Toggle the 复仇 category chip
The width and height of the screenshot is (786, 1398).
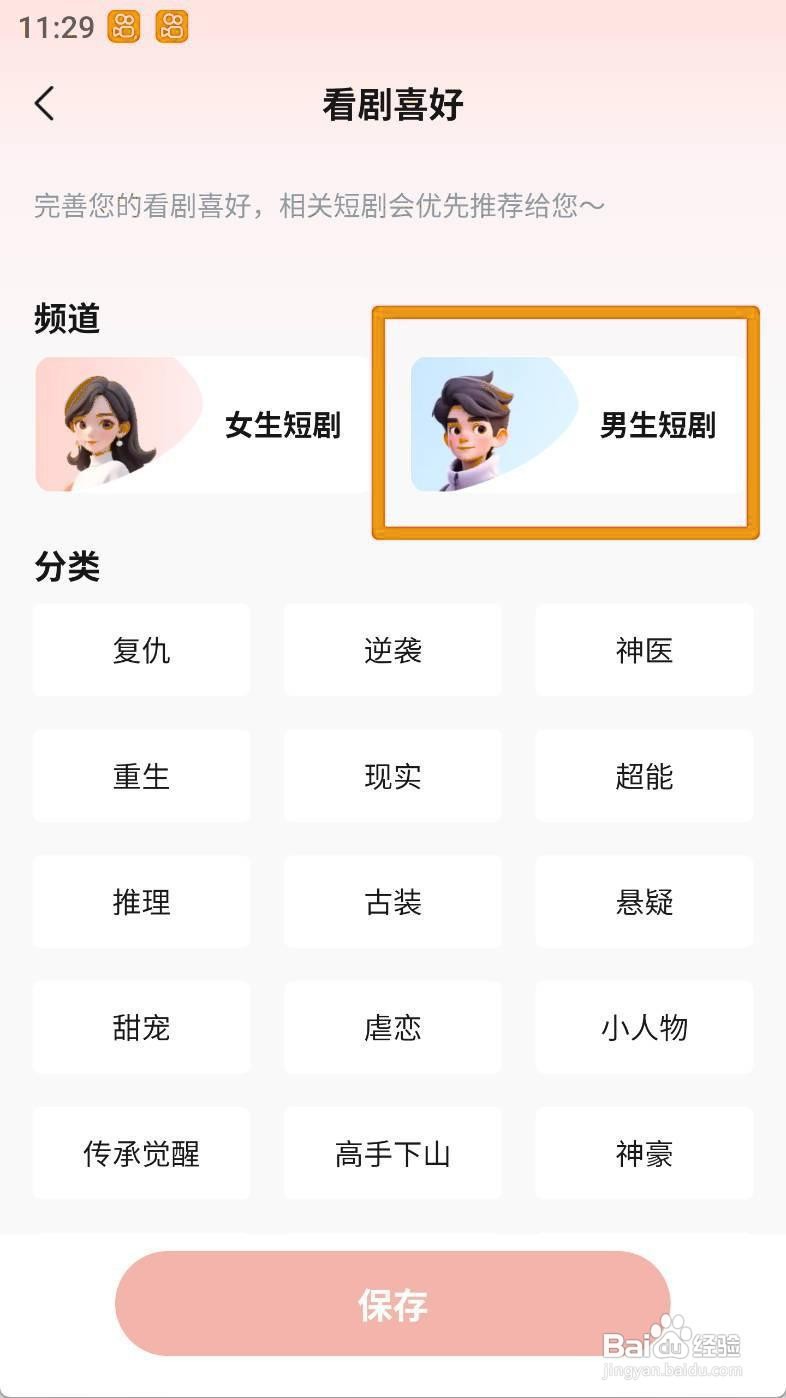pyautogui.click(x=141, y=650)
